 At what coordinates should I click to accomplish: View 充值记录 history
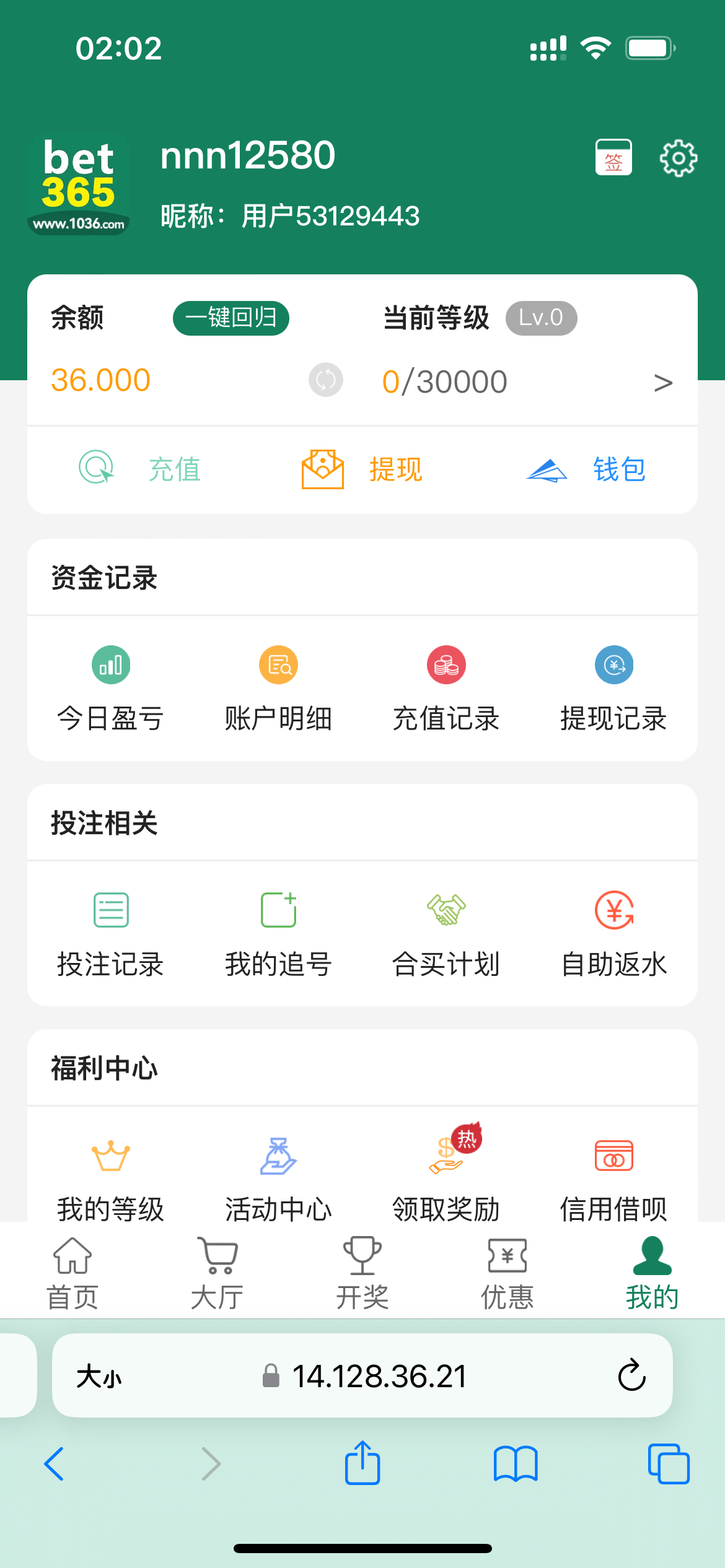[446, 689]
